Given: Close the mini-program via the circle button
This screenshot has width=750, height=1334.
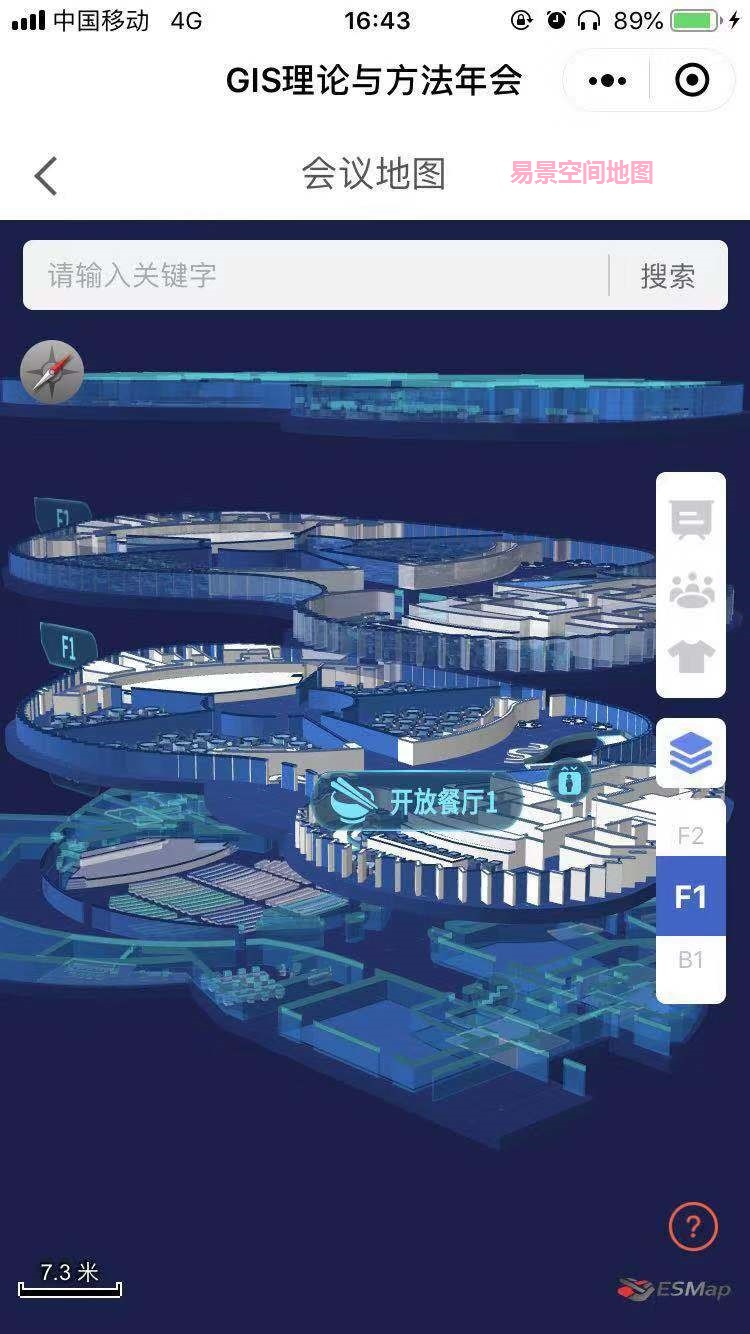Looking at the screenshot, I should (692, 81).
